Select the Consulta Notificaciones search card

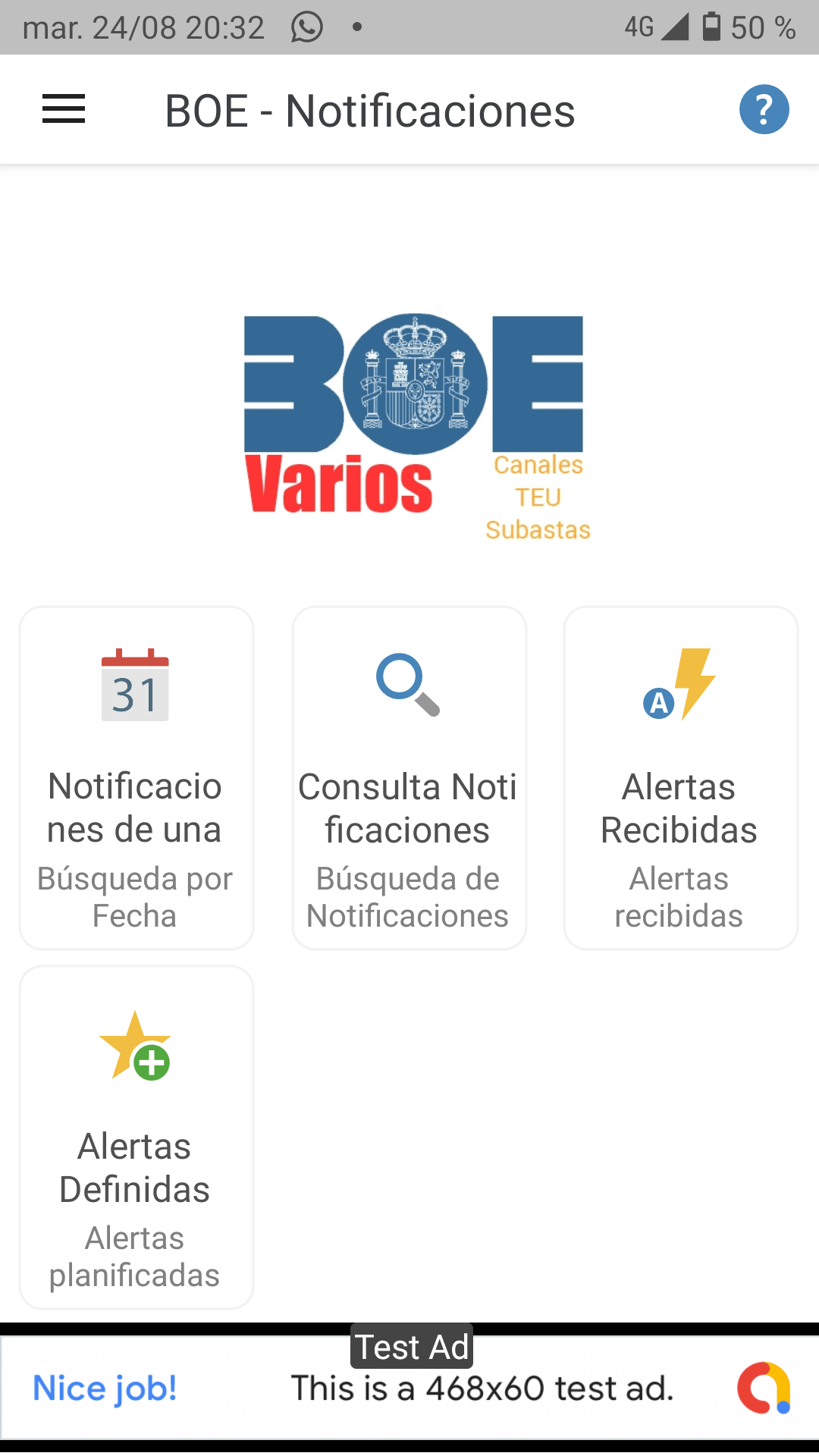pos(409,777)
